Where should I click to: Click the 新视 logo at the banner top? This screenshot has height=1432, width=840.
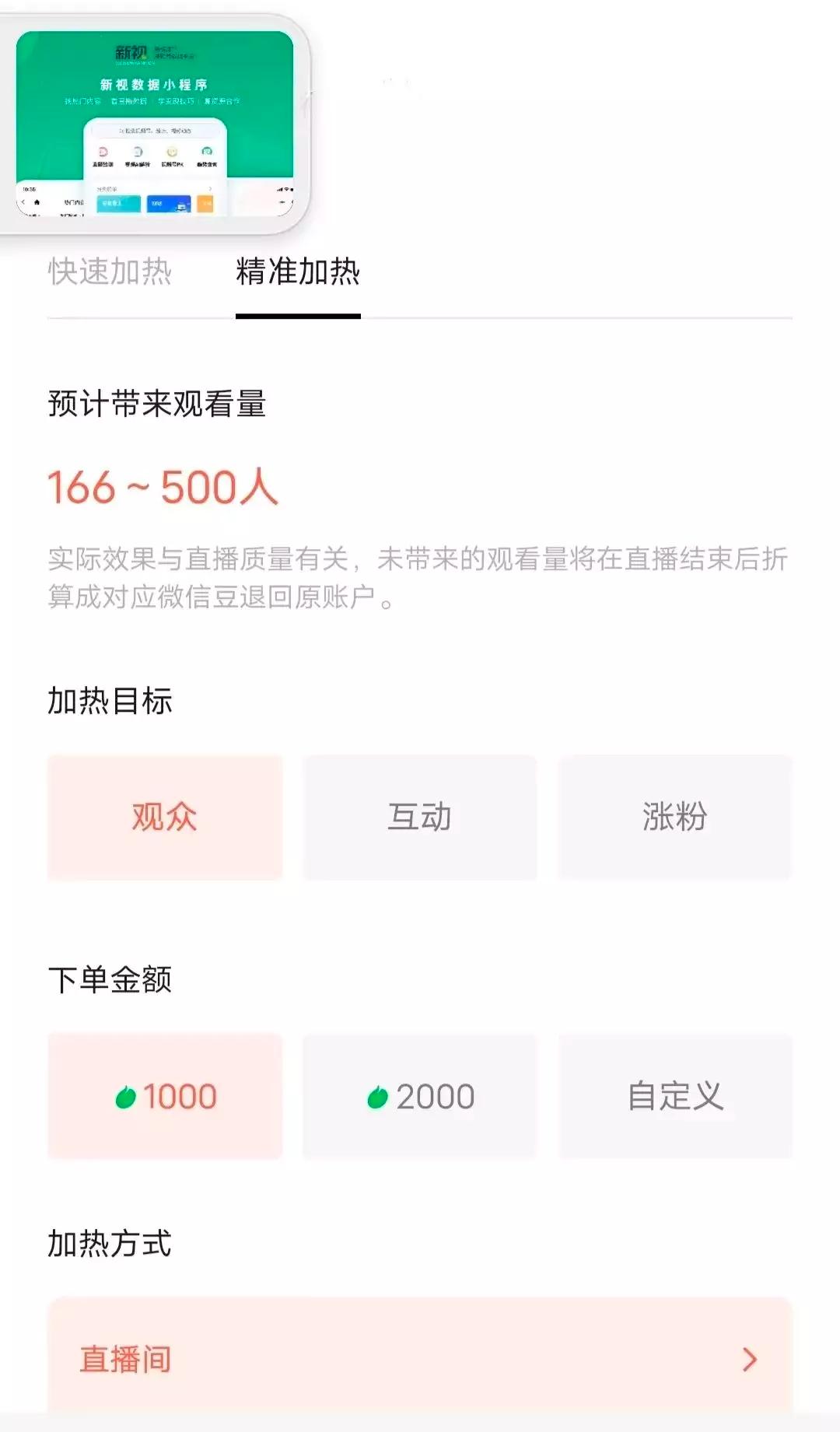[132, 54]
